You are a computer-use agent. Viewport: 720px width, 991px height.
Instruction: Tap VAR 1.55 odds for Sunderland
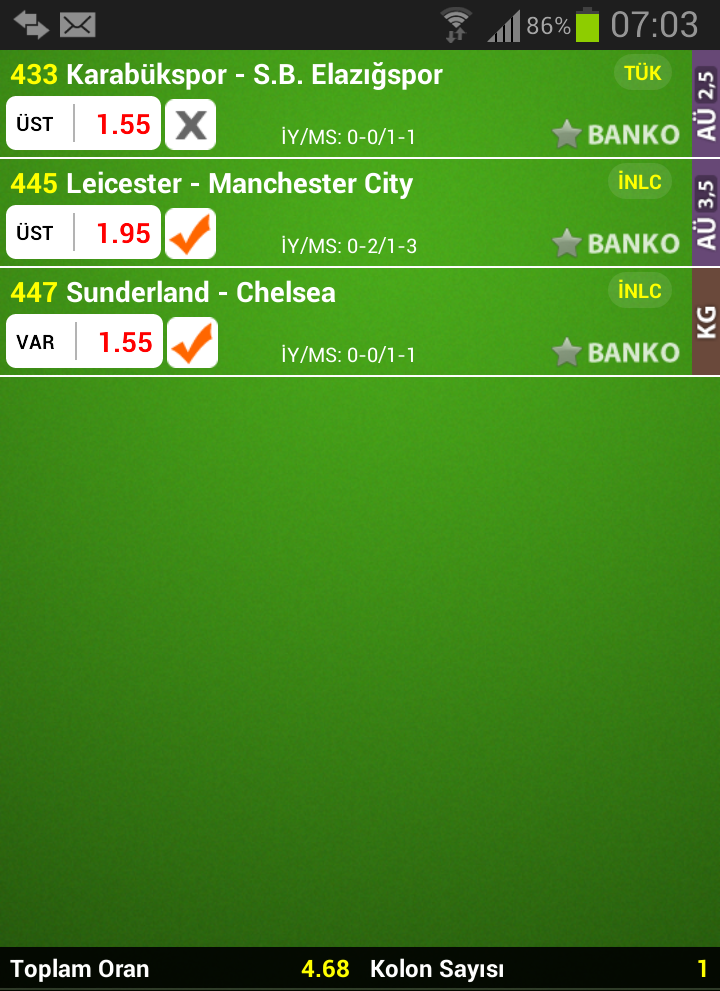point(84,342)
